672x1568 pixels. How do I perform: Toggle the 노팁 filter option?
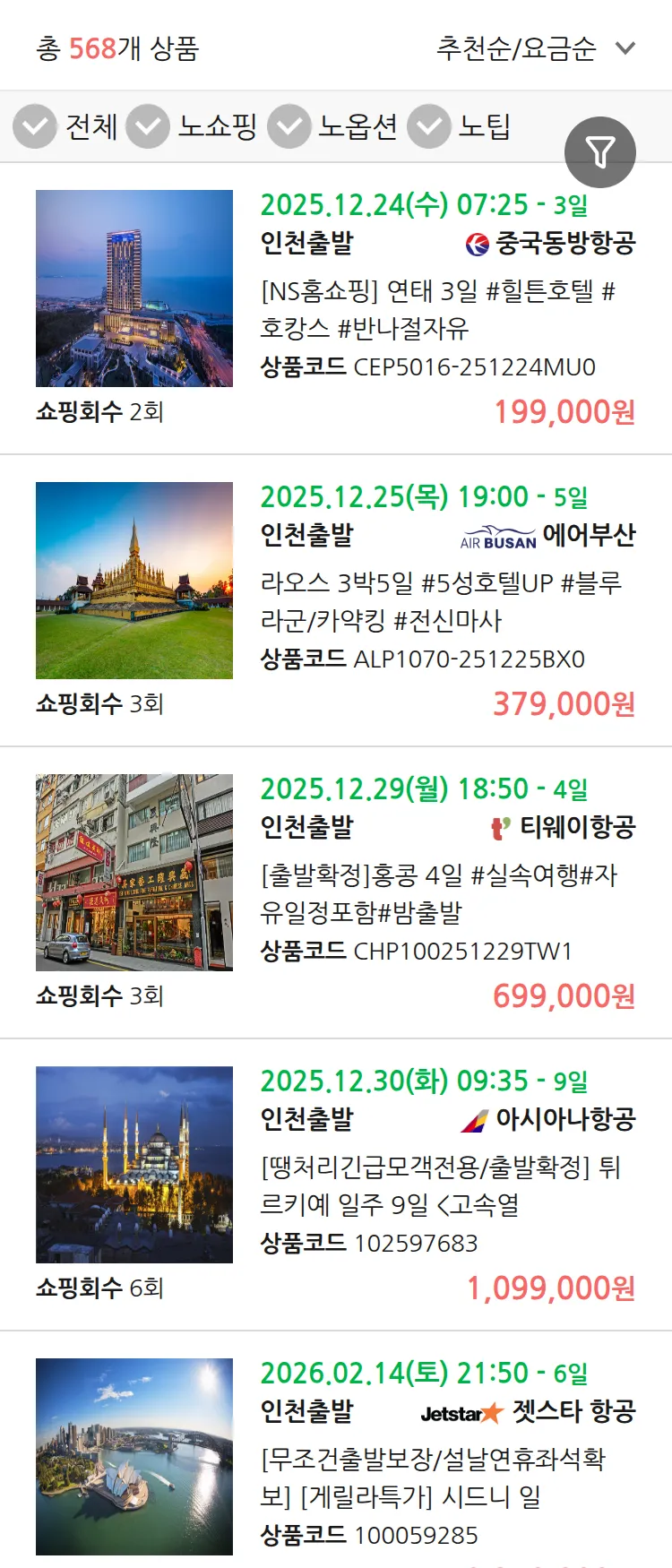428,127
